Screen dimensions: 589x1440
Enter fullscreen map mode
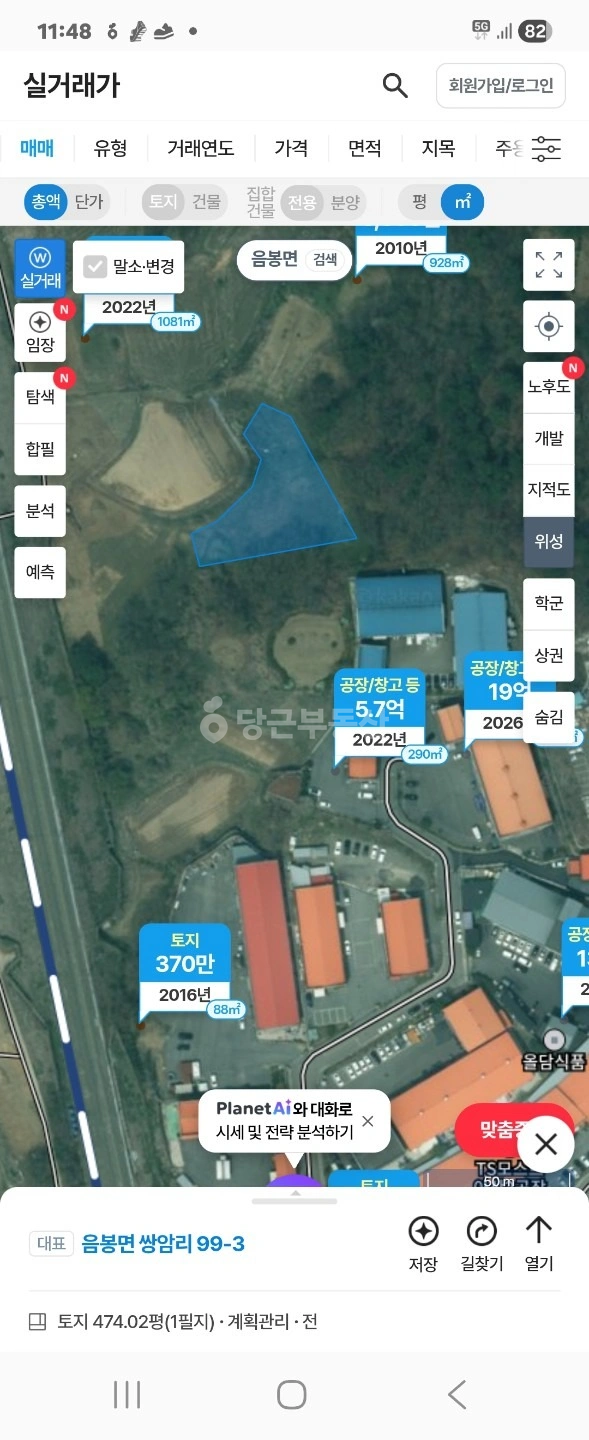(x=549, y=265)
